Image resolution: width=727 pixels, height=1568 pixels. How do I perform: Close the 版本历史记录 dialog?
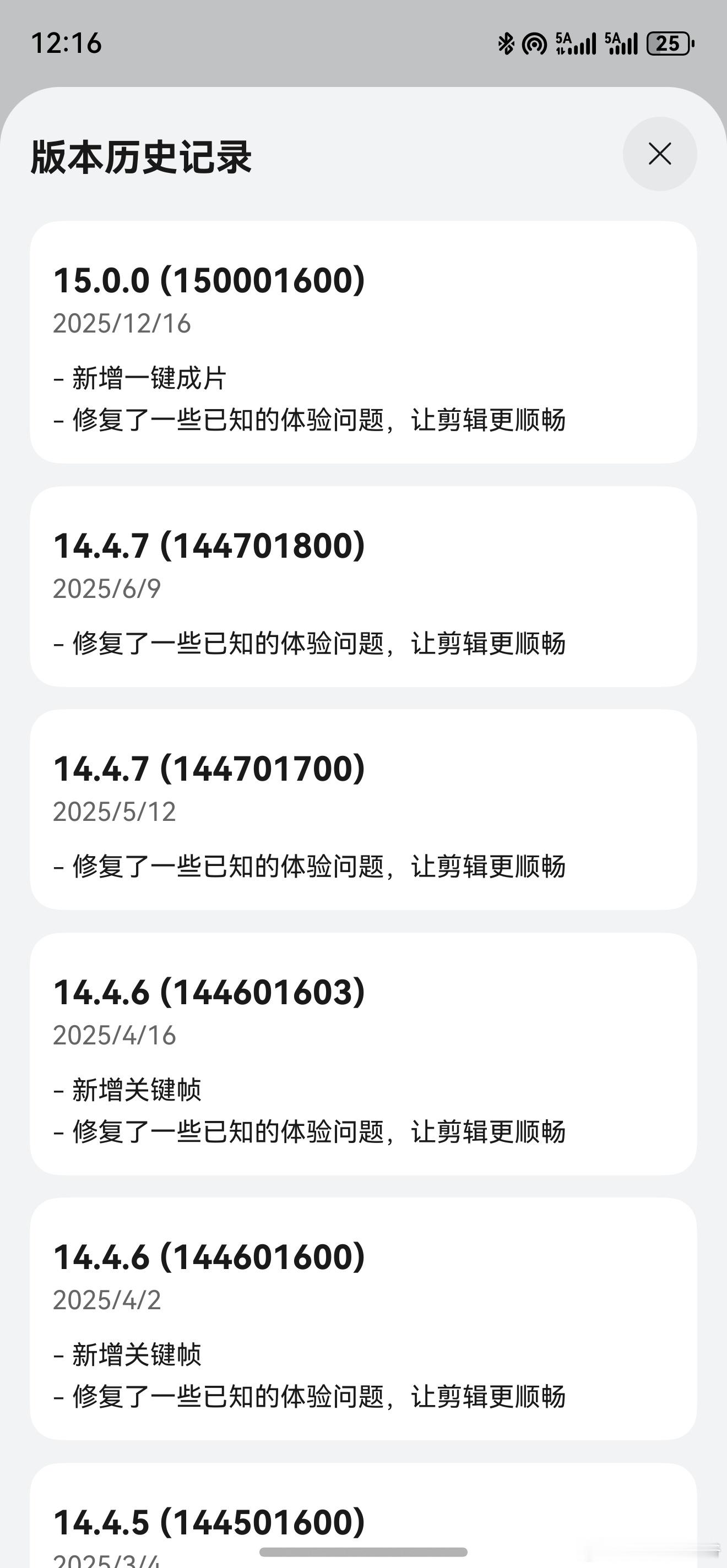click(x=659, y=155)
